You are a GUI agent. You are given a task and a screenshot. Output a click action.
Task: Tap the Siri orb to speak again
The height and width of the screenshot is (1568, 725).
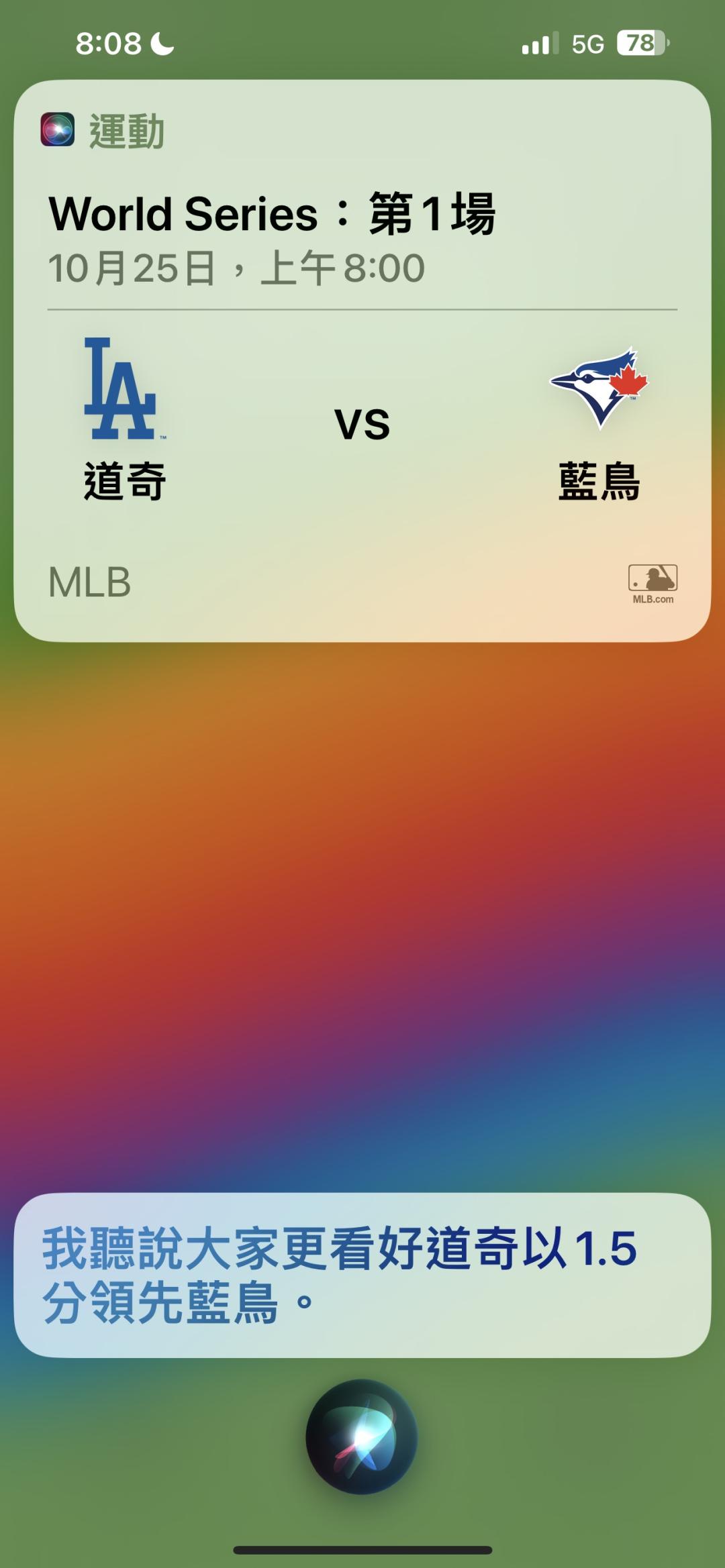click(362, 1437)
